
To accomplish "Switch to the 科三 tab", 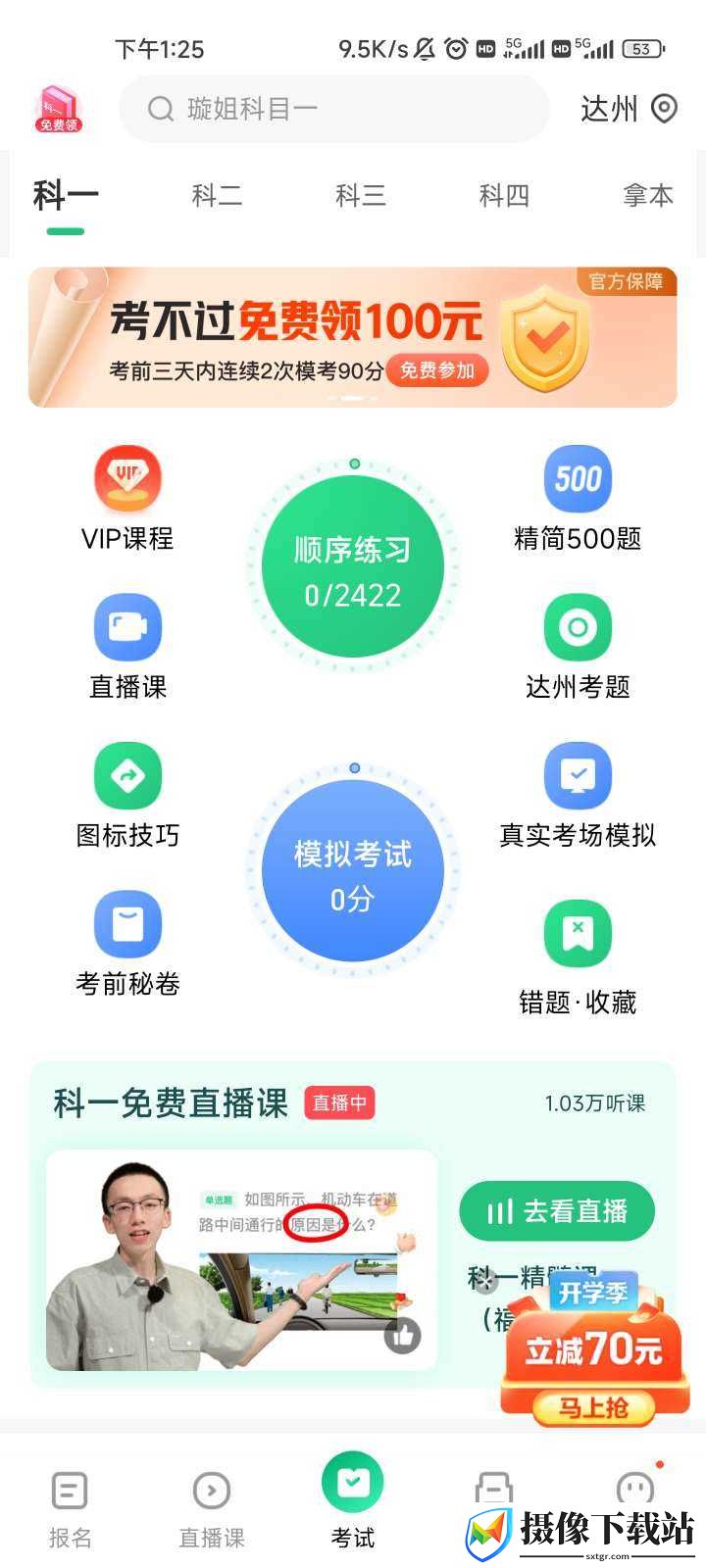I will pos(361,196).
